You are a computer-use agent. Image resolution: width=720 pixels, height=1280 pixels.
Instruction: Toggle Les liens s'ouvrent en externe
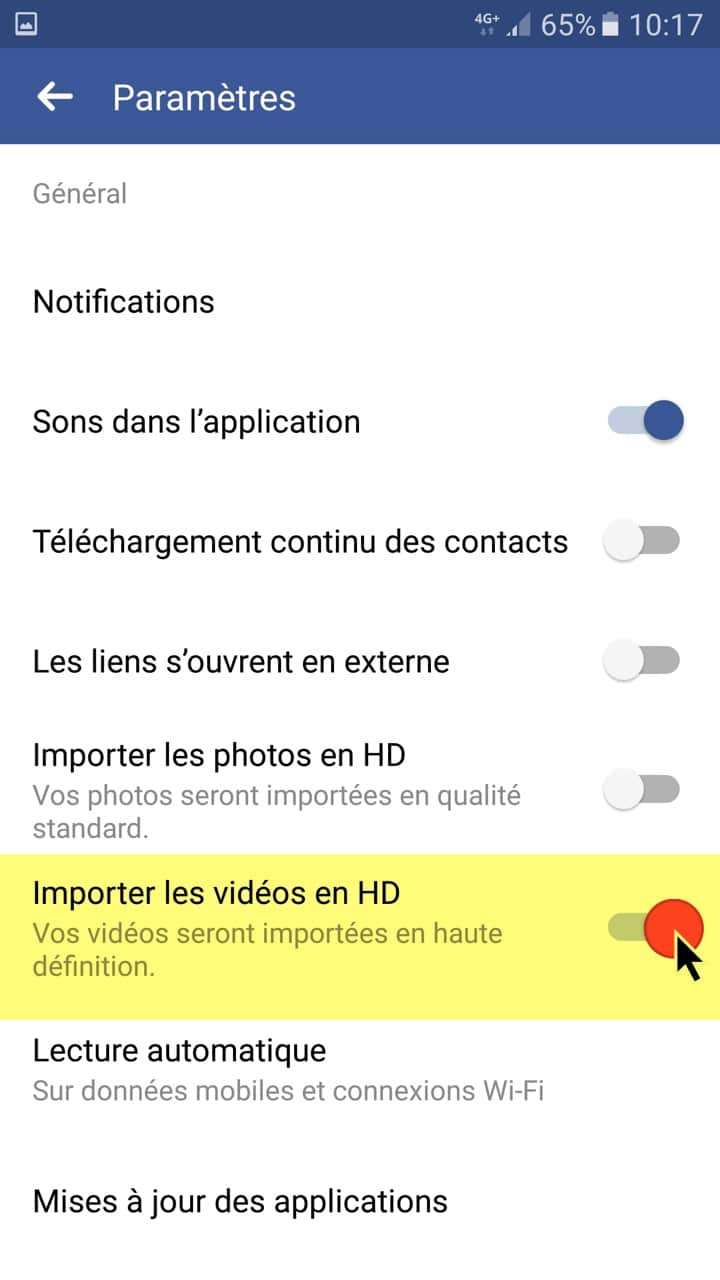coord(643,661)
